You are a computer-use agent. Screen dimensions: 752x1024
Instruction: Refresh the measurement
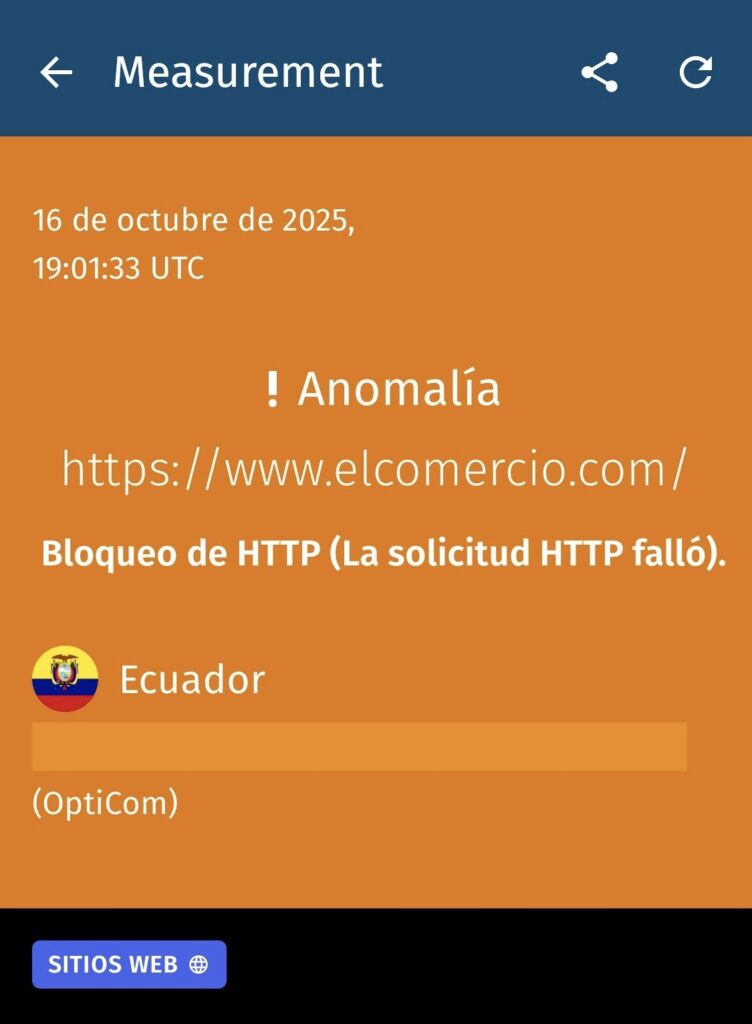pos(695,73)
